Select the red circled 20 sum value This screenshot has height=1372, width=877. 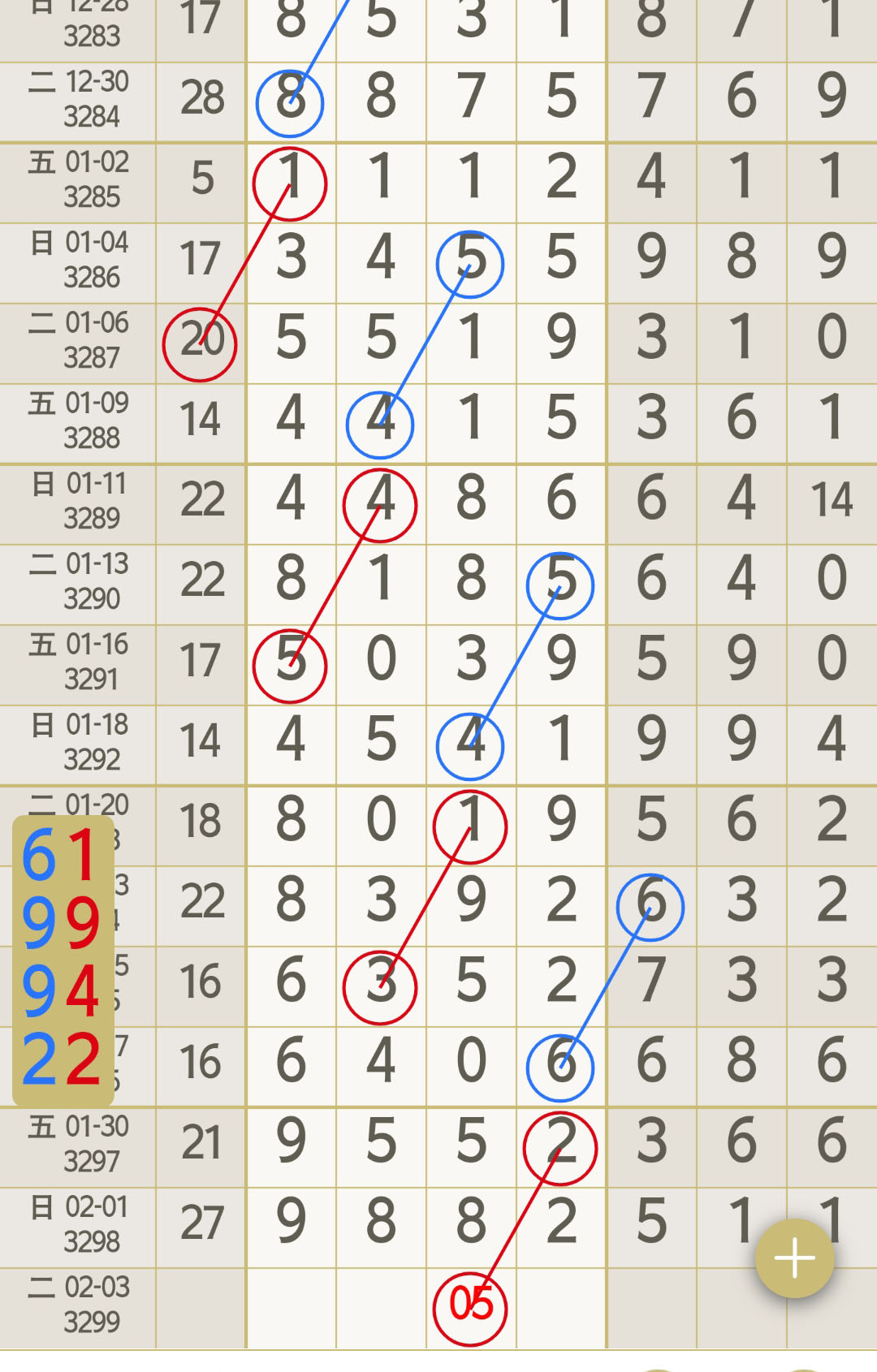pyautogui.click(x=201, y=342)
